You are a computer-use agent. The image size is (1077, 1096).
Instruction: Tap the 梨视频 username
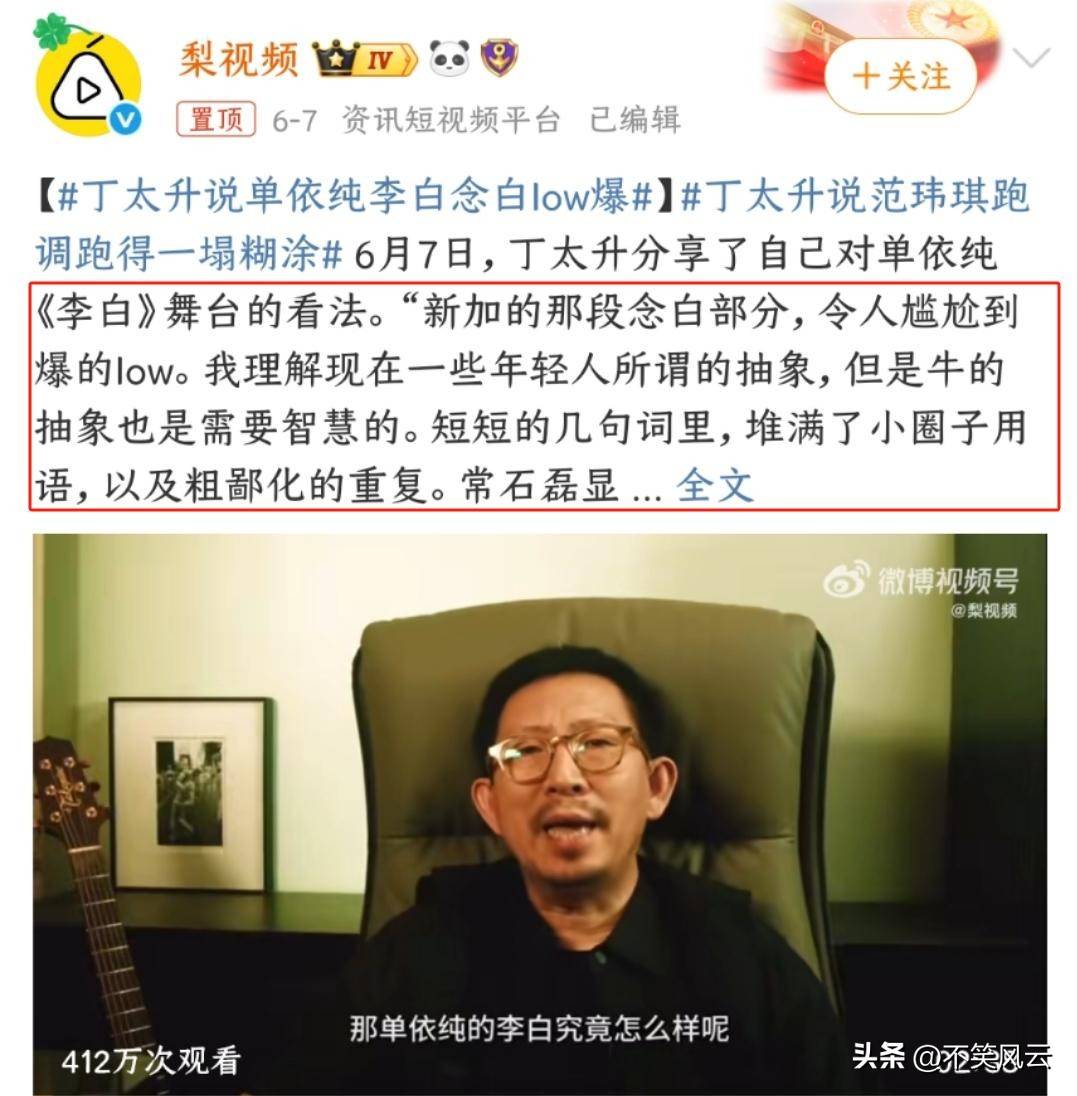click(239, 60)
